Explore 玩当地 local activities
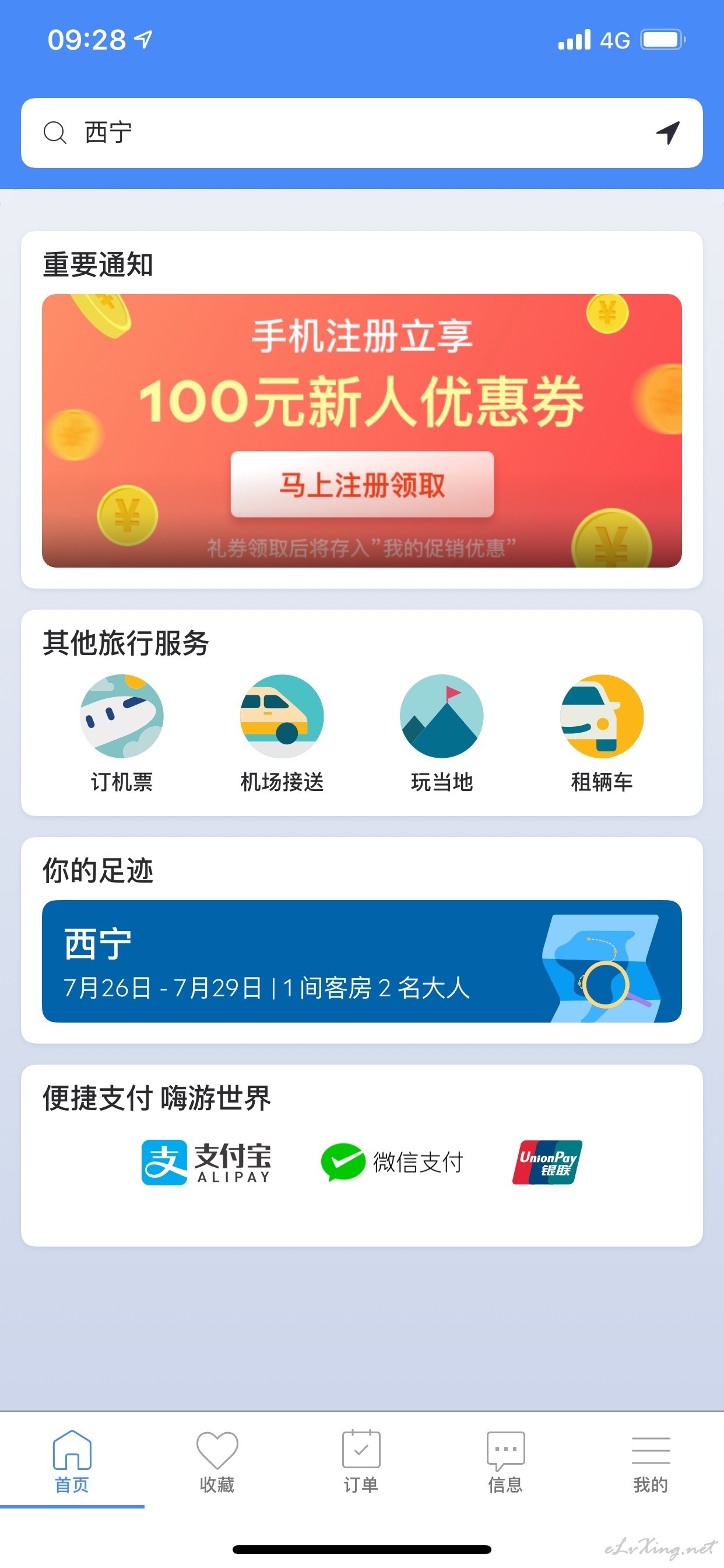Screen dimensions: 724x1568 click(x=442, y=733)
